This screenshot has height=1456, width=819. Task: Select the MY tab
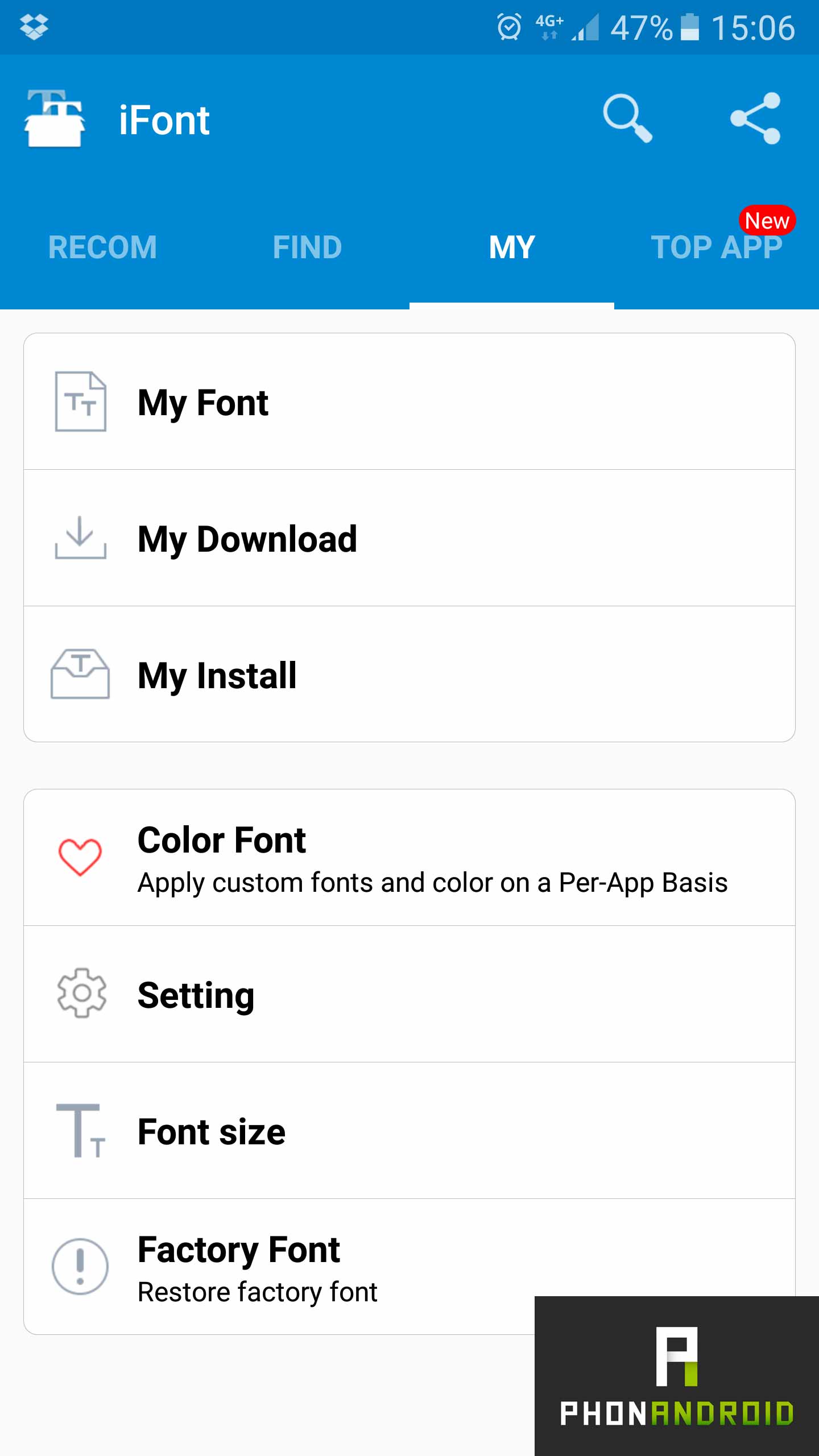[512, 247]
